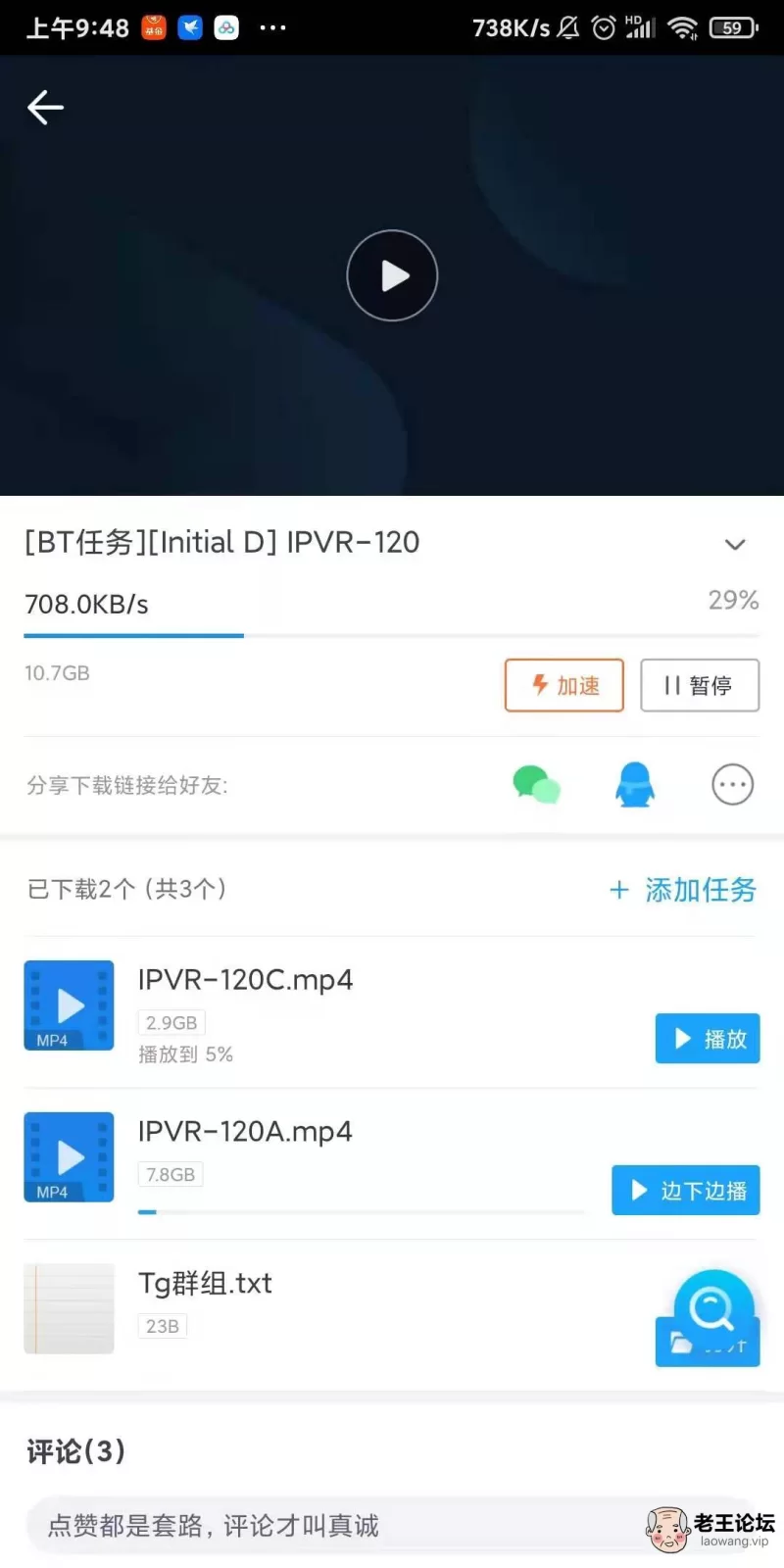Image resolution: width=784 pixels, height=1568 pixels.
Task: Tap the 加速 speed-up button
Action: pos(564,685)
